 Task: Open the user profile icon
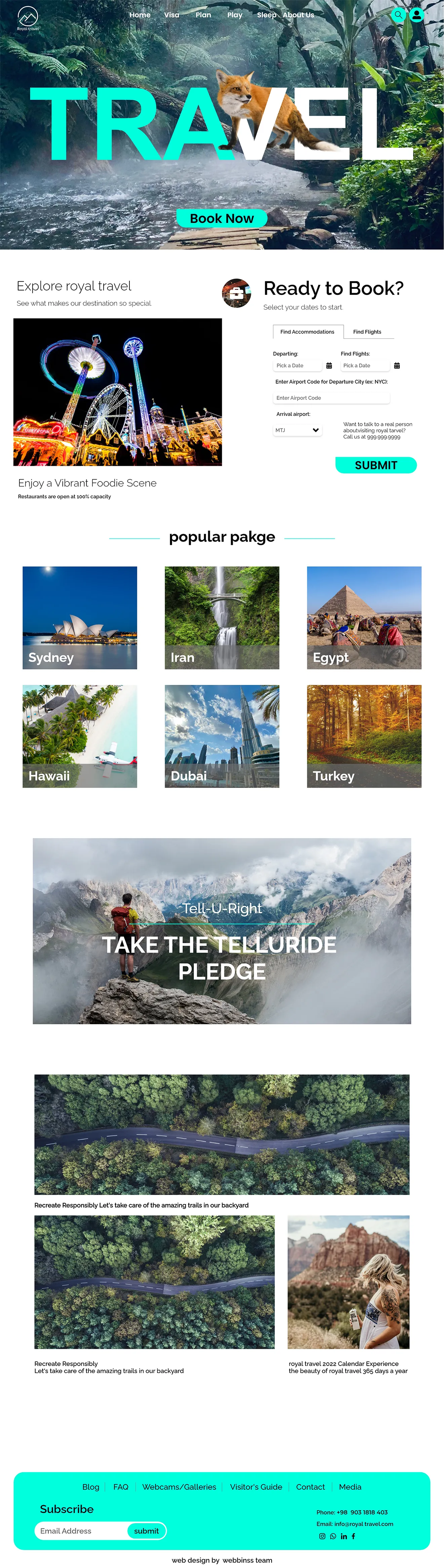pyautogui.click(x=416, y=15)
